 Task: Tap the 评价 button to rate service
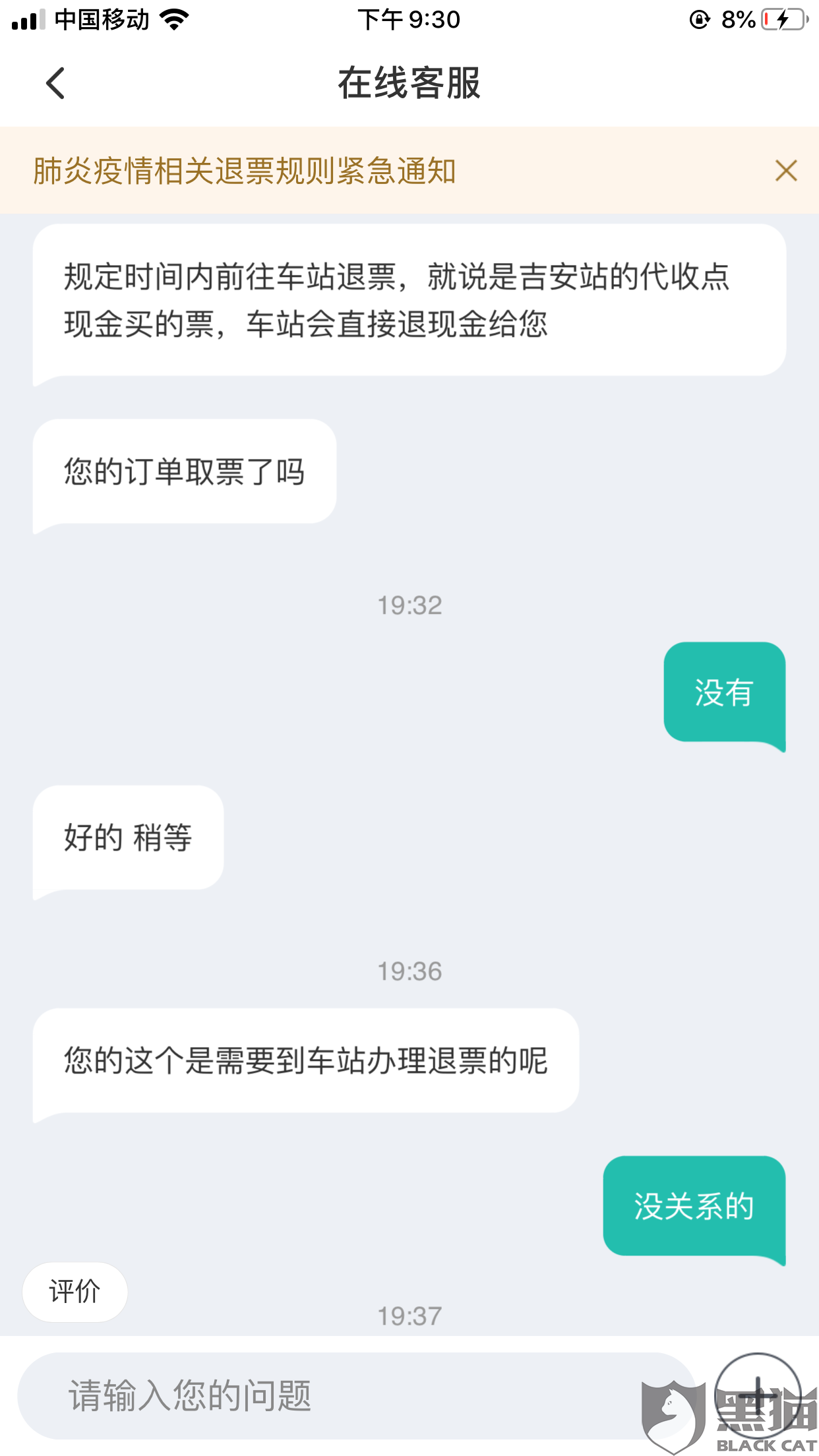click(x=75, y=1292)
